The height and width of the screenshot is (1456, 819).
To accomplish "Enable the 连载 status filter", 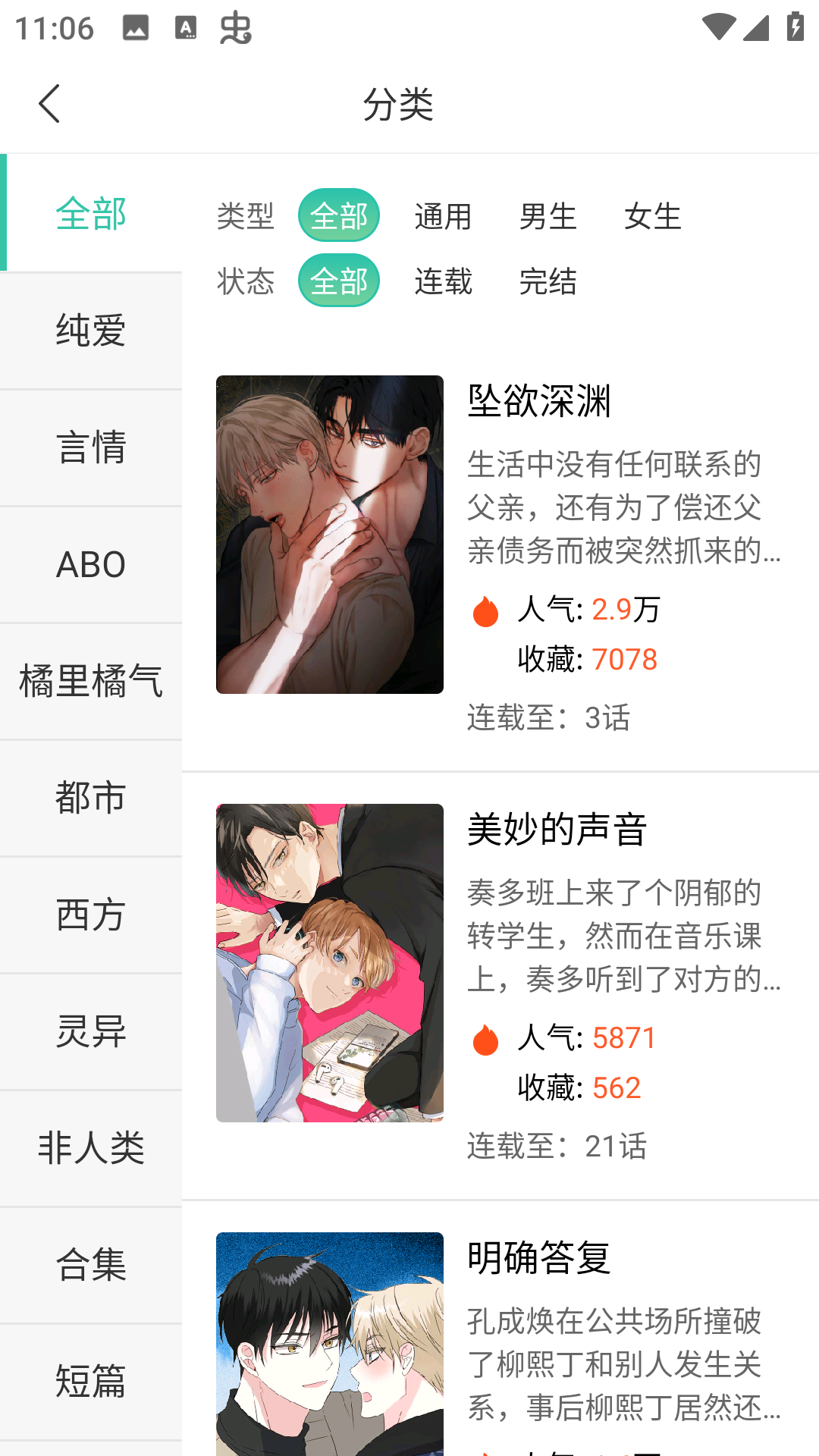I will (443, 281).
